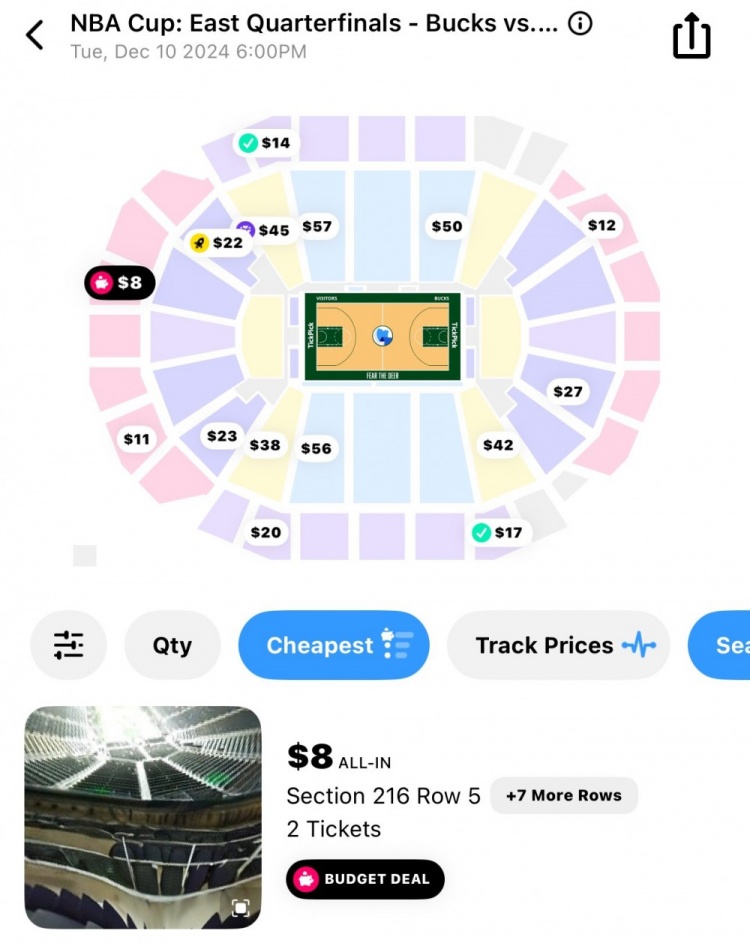Viewport: 750px width, 943px height.
Task: Tap the $42 price pin
Action: (x=498, y=445)
